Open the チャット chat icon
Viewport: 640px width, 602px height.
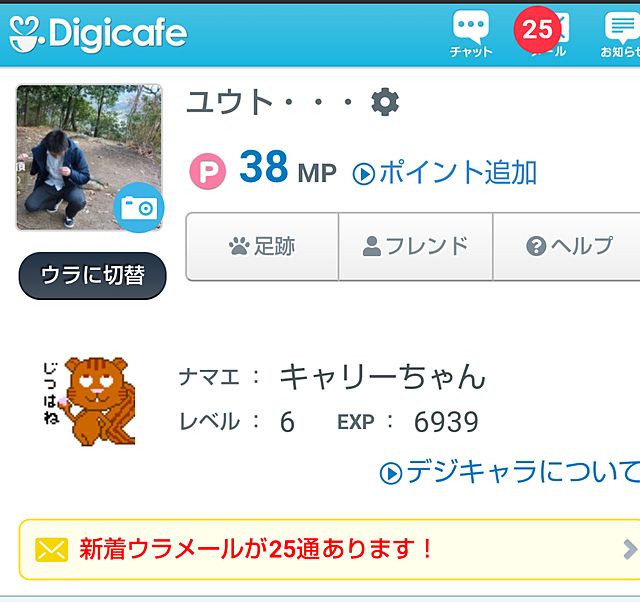[x=470, y=33]
